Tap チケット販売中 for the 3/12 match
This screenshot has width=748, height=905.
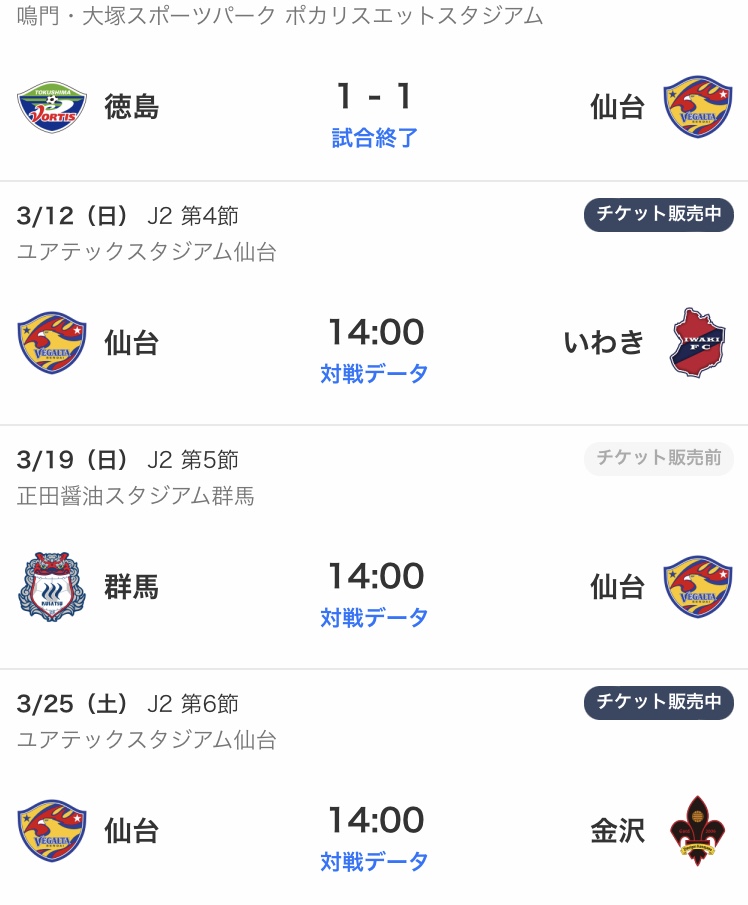pyautogui.click(x=659, y=215)
